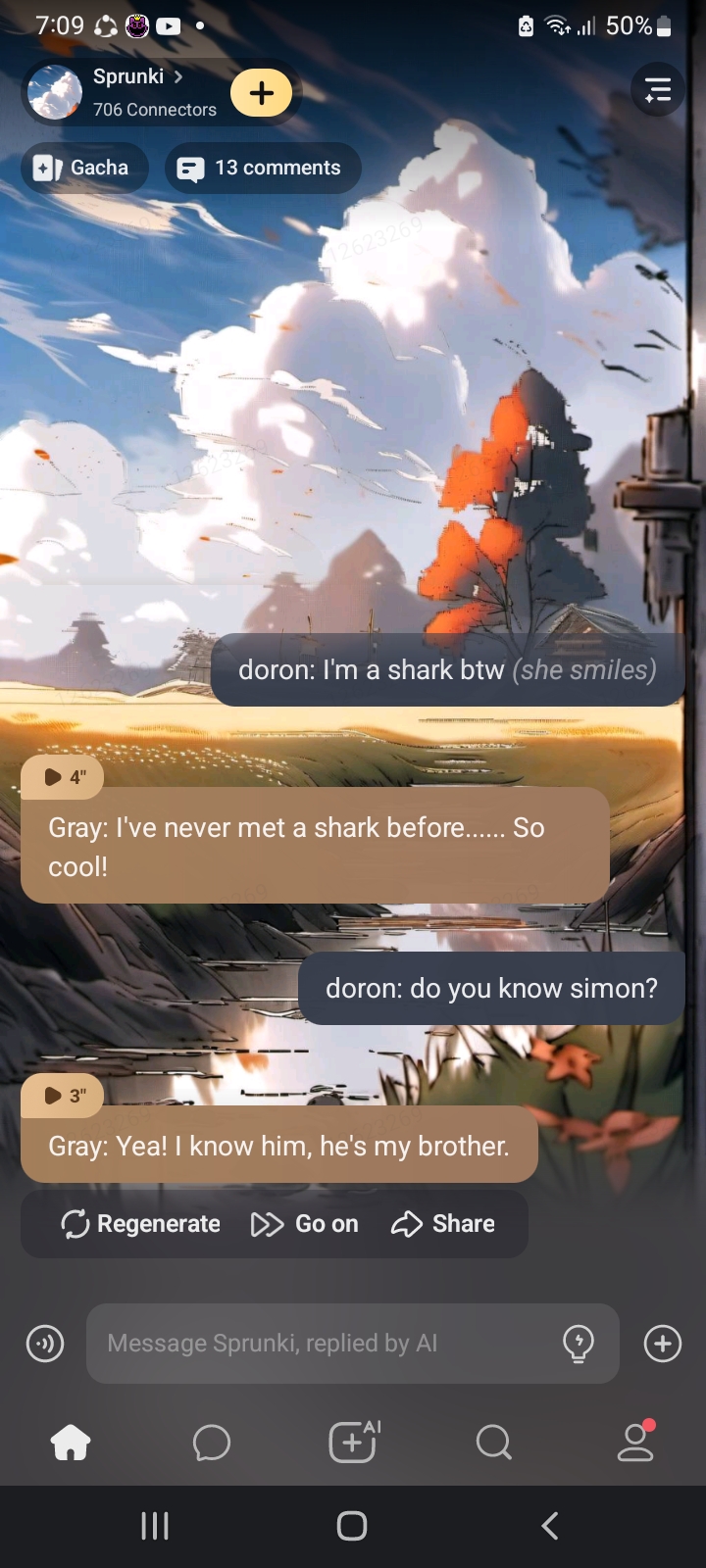Play the 3-second voice message from Gray
The height and width of the screenshot is (1568, 706).
pyautogui.click(x=63, y=1096)
